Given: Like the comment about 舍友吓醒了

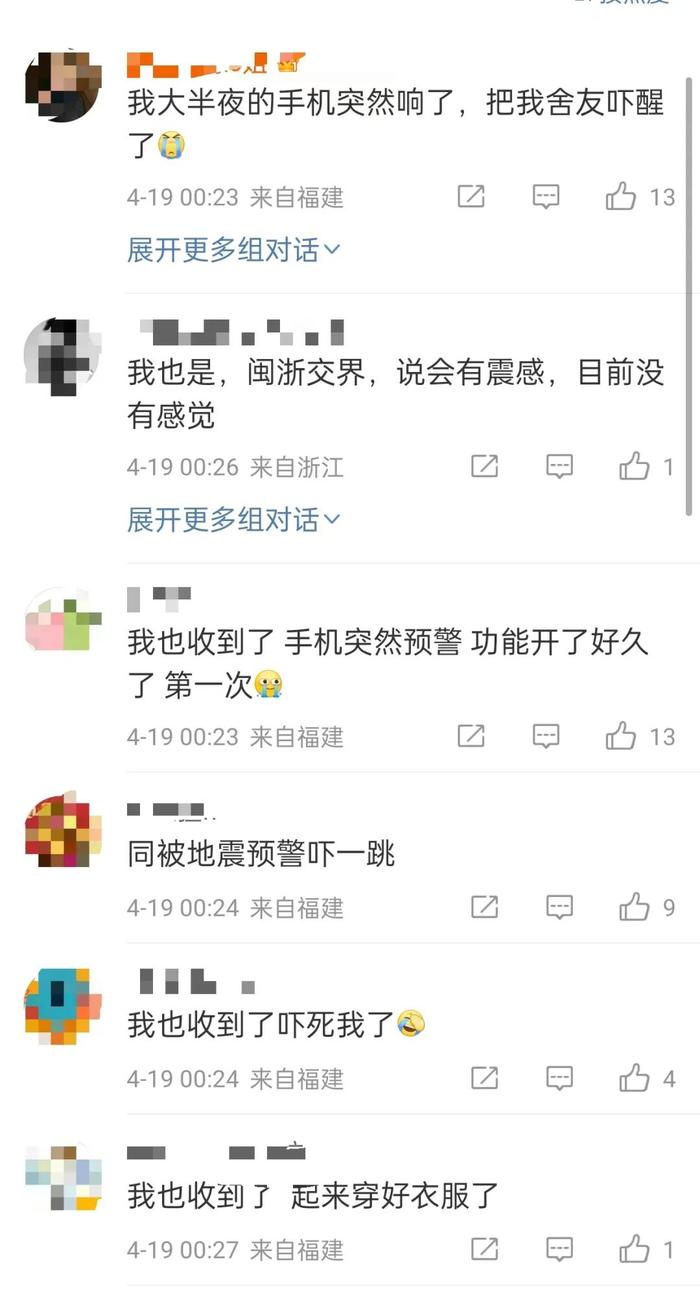Looking at the screenshot, I should (621, 197).
